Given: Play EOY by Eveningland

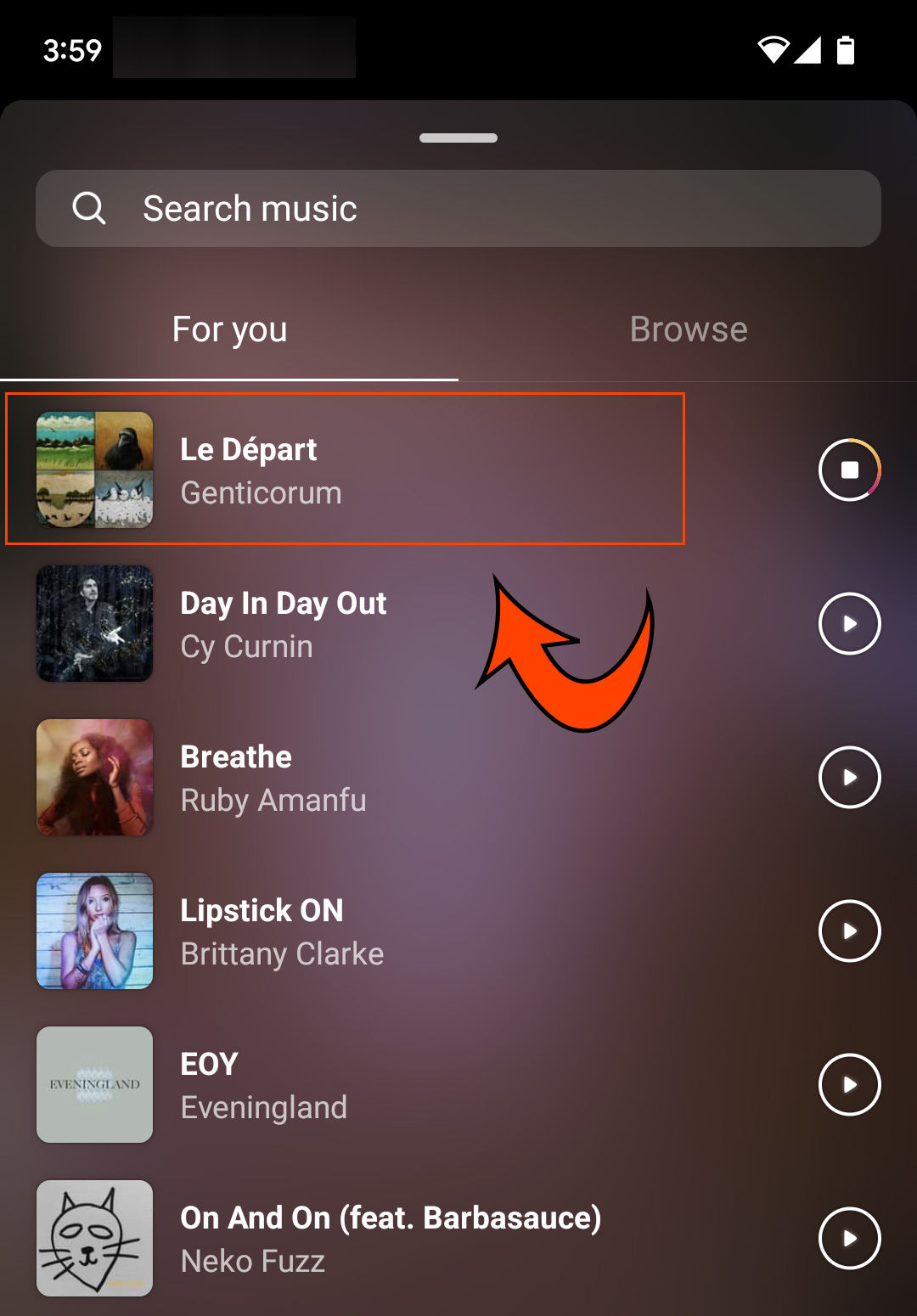Looking at the screenshot, I should tap(849, 1084).
